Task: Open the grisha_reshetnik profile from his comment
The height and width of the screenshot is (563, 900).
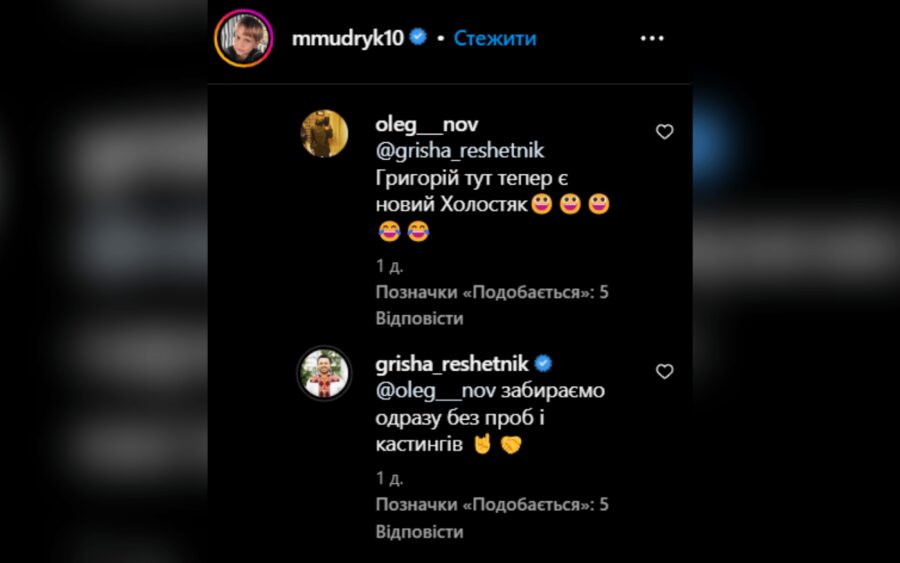Action: [x=452, y=364]
